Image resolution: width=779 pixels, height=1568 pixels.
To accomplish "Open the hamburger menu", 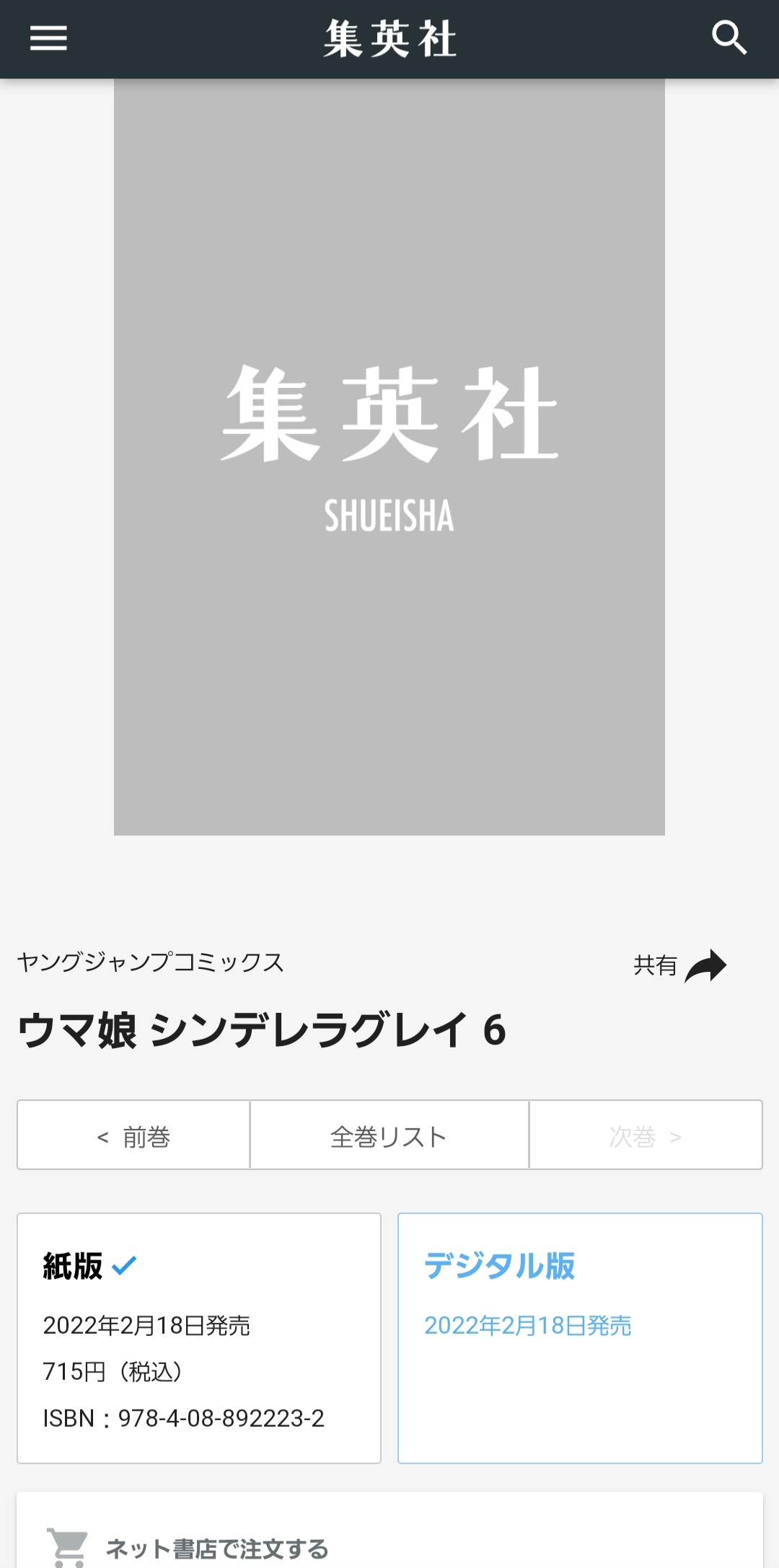I will coord(48,38).
